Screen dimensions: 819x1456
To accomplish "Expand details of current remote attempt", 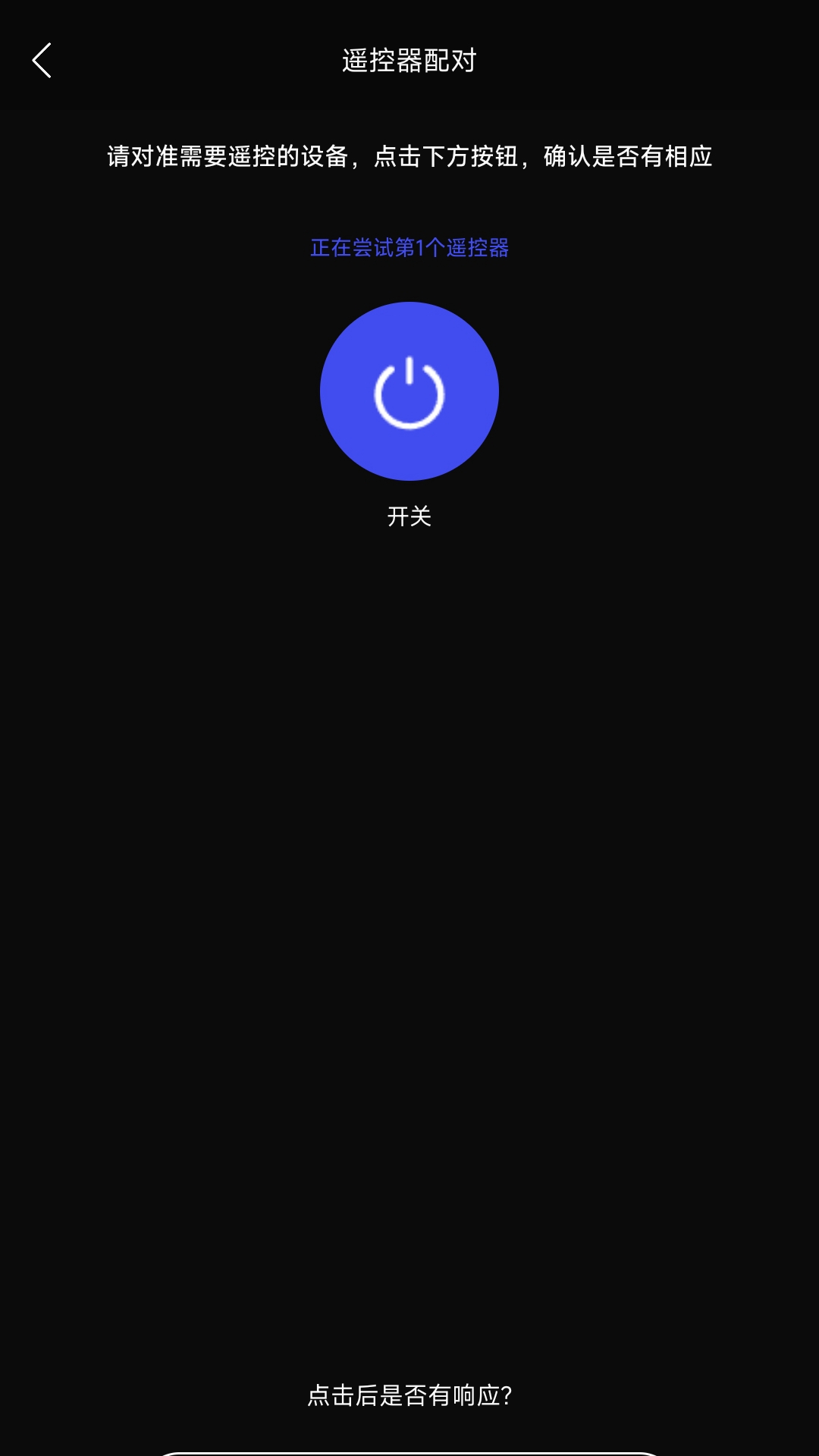I will click(x=409, y=248).
